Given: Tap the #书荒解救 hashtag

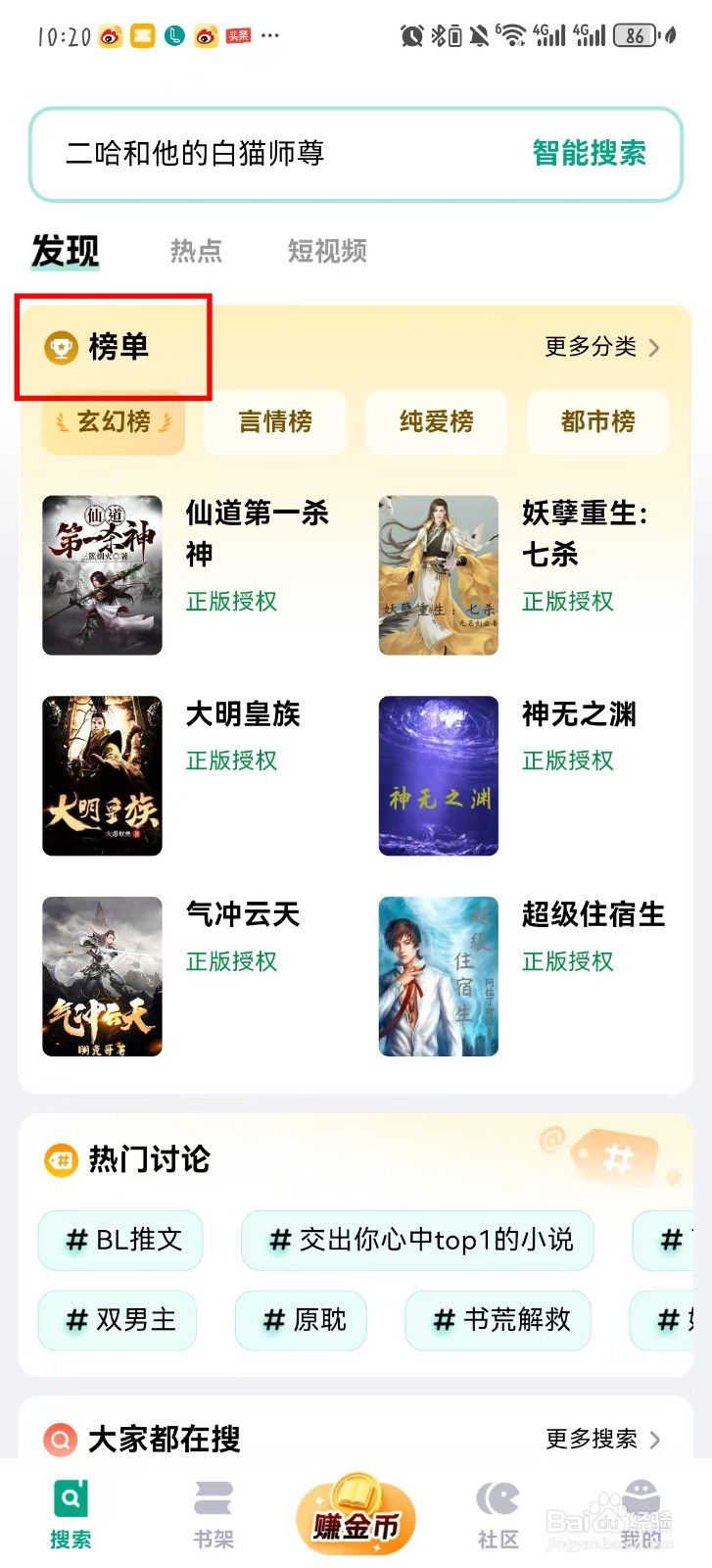Looking at the screenshot, I should pos(497,1321).
